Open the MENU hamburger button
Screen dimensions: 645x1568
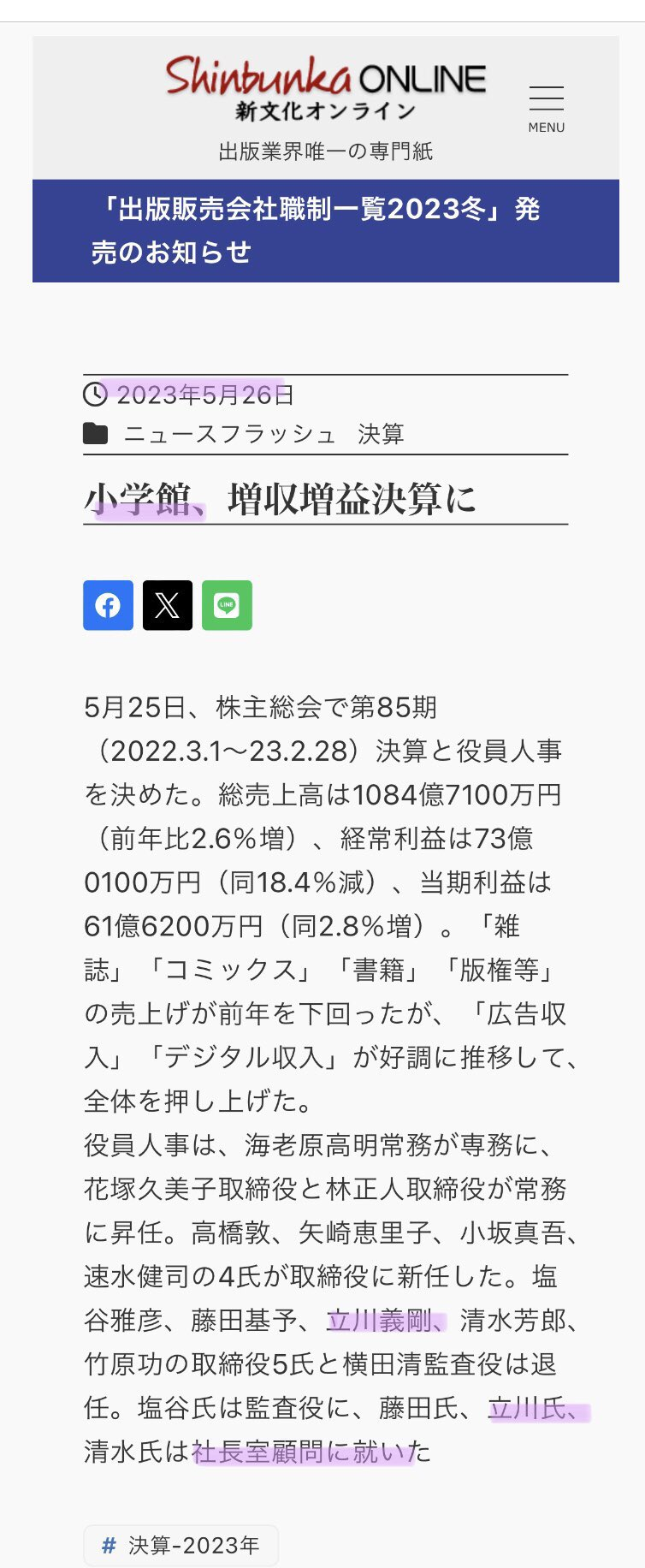546,108
